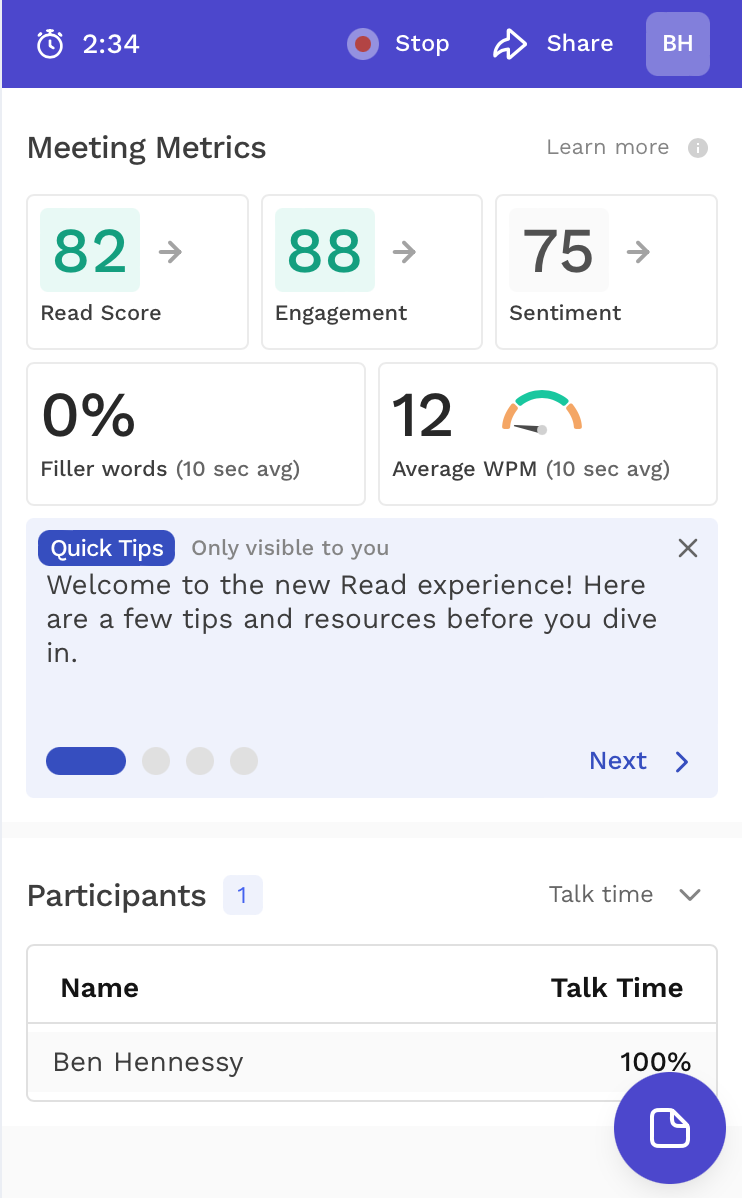Click the red recording indicator icon
Viewport: 742px width, 1198px height.
click(x=363, y=44)
